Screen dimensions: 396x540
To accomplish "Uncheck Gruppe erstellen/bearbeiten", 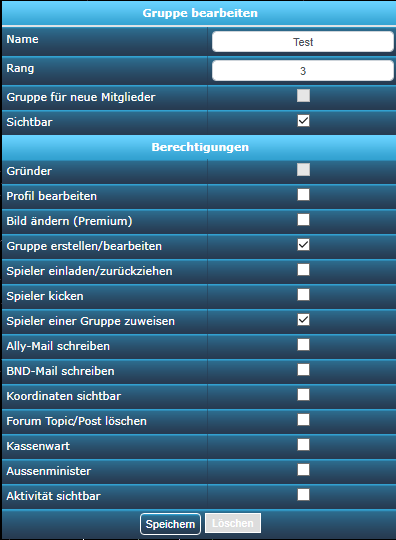I will coord(303,245).
